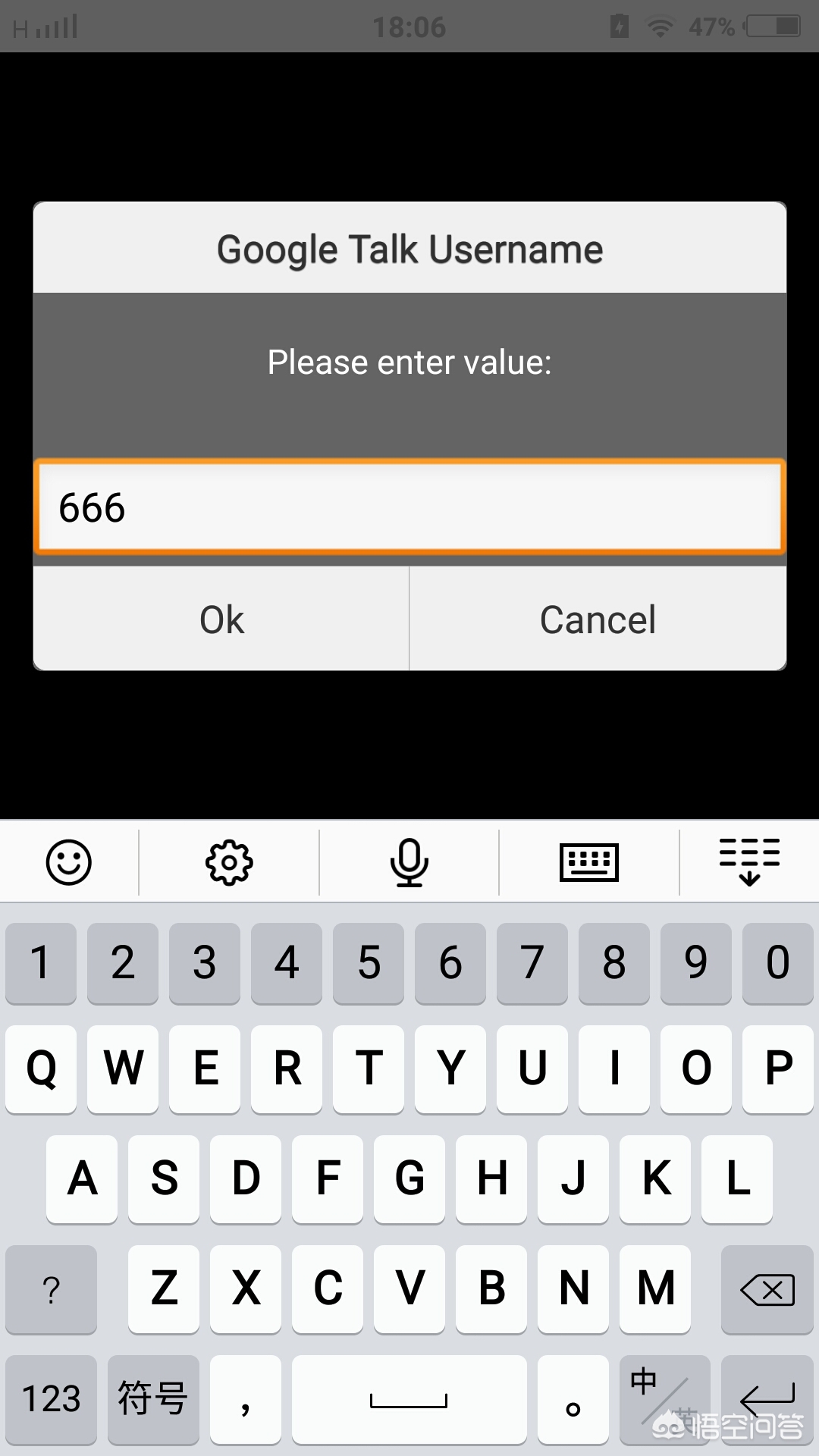Tap the return key on keyboard
Image resolution: width=819 pixels, height=1456 pixels.
point(767,1399)
